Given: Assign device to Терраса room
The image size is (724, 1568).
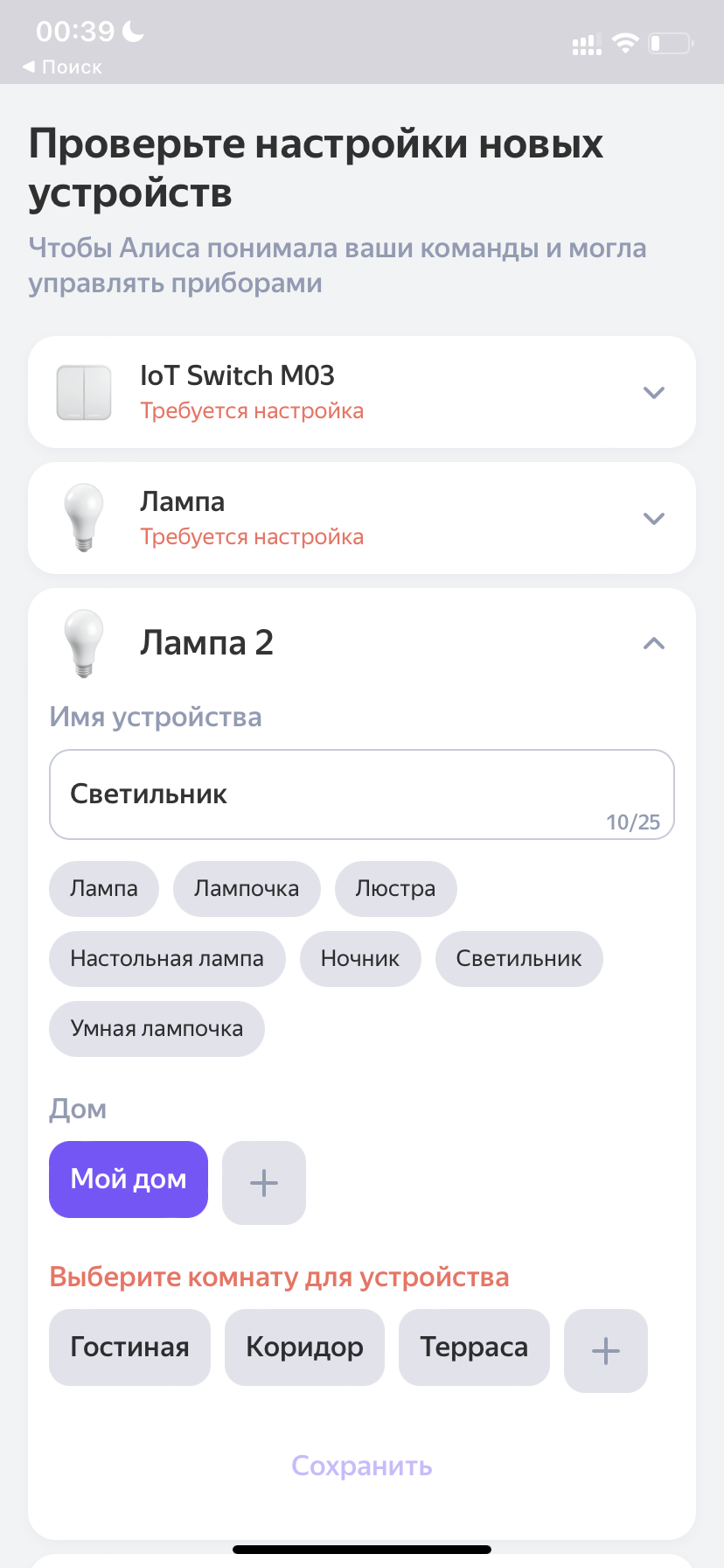Looking at the screenshot, I should 474,1347.
